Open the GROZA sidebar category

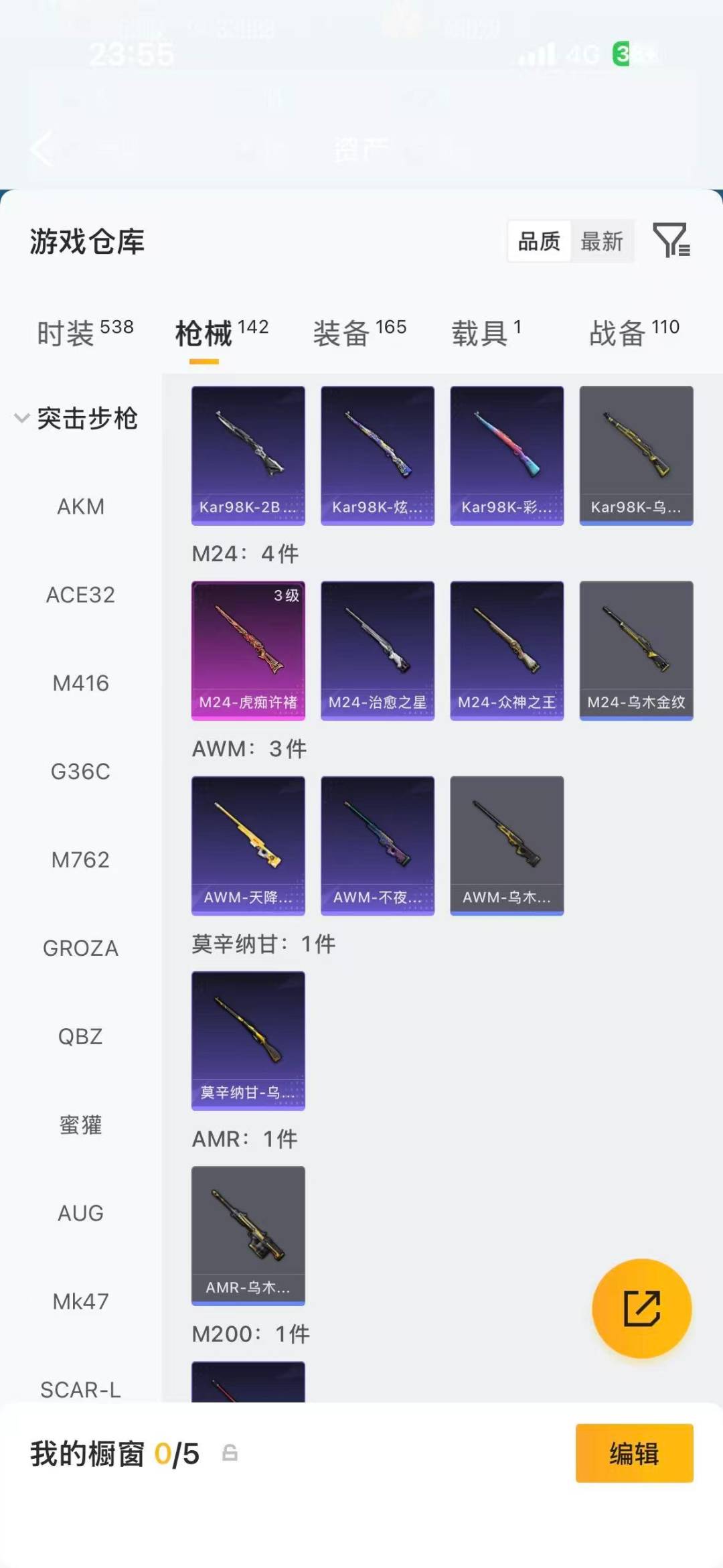(x=80, y=948)
